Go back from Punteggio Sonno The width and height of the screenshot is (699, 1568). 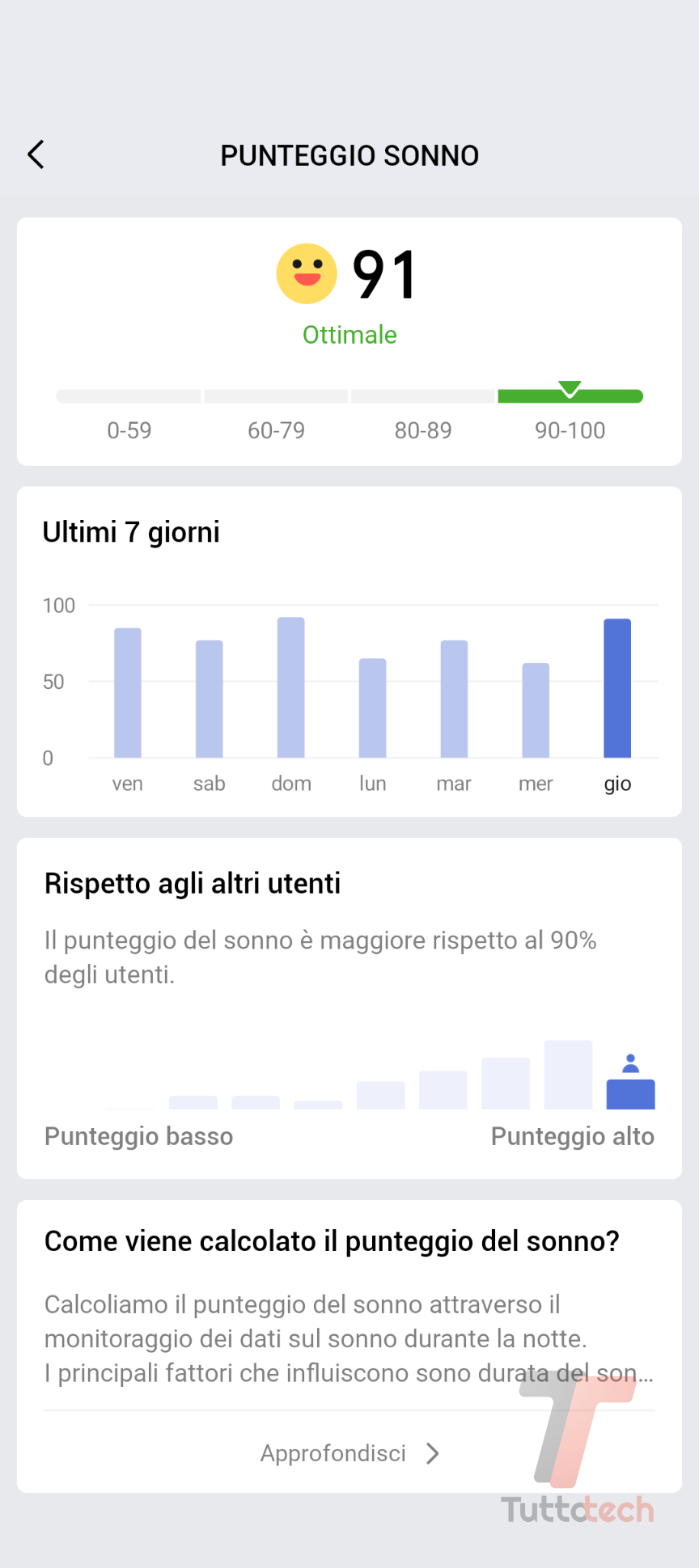tap(36, 154)
